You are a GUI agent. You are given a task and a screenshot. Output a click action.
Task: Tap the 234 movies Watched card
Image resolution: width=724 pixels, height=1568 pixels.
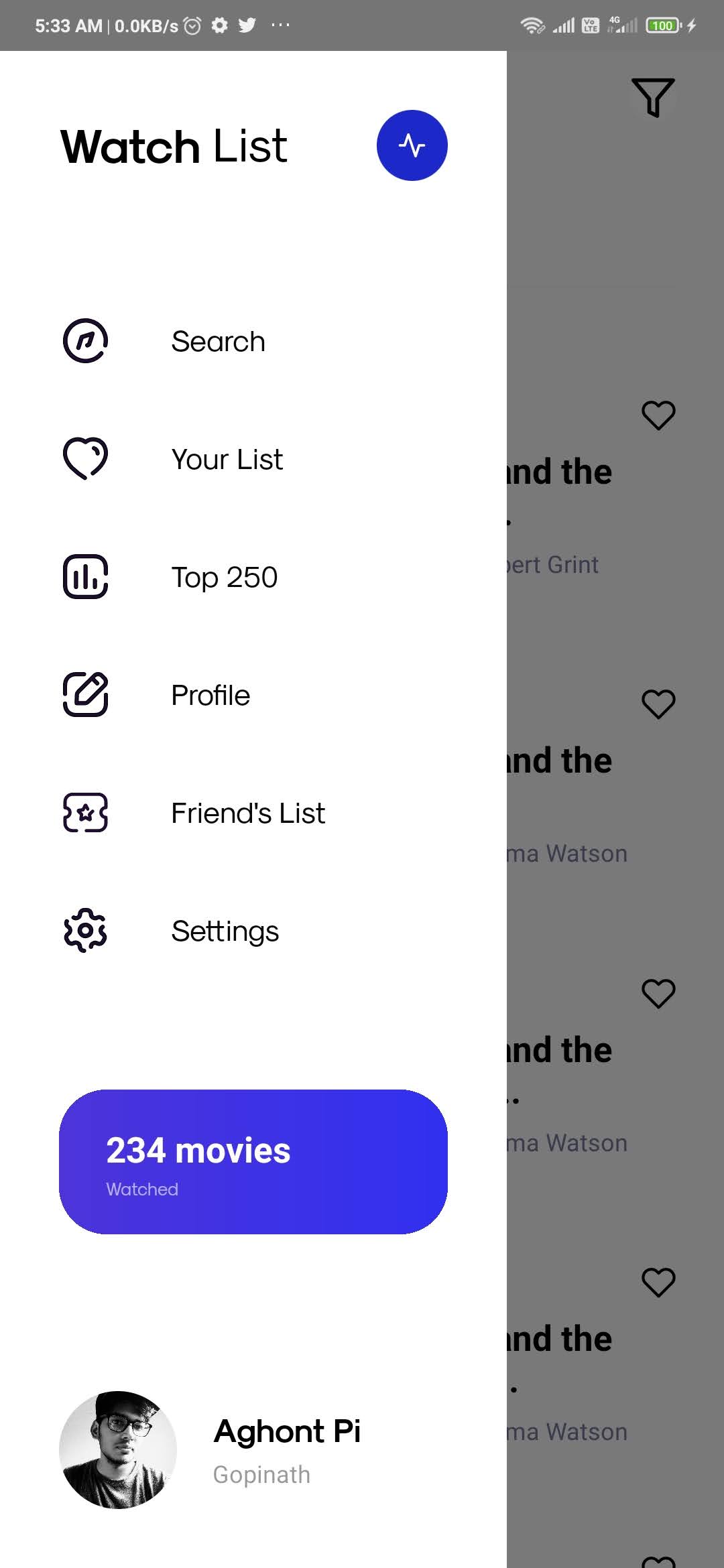[x=253, y=1162]
